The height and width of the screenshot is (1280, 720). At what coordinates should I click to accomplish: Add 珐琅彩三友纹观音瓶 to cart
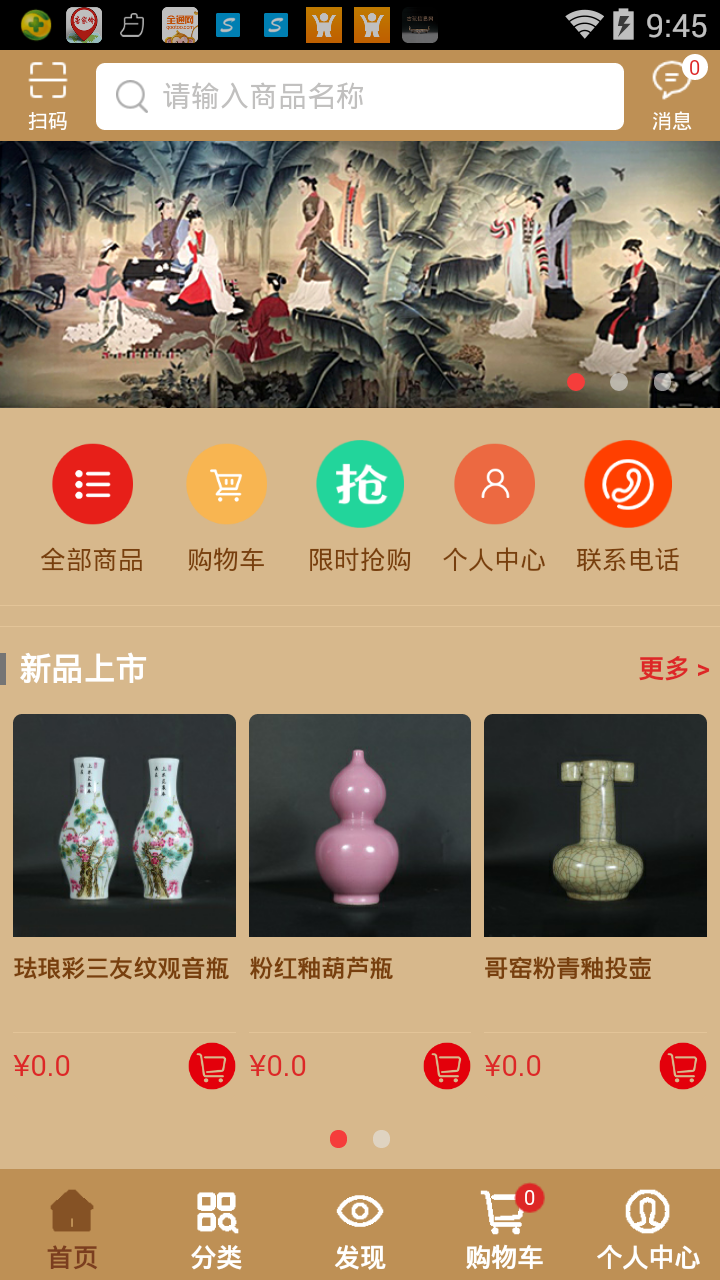coord(212,1066)
